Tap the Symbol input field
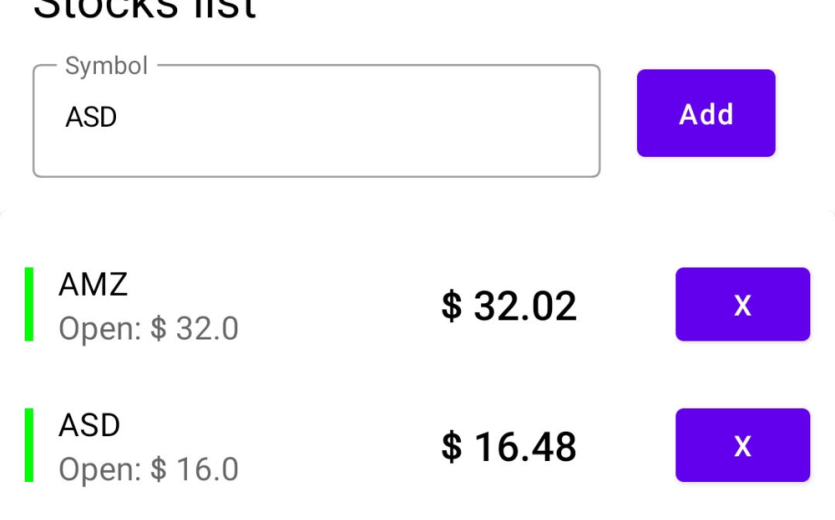The image size is (835, 520). [x=316, y=120]
